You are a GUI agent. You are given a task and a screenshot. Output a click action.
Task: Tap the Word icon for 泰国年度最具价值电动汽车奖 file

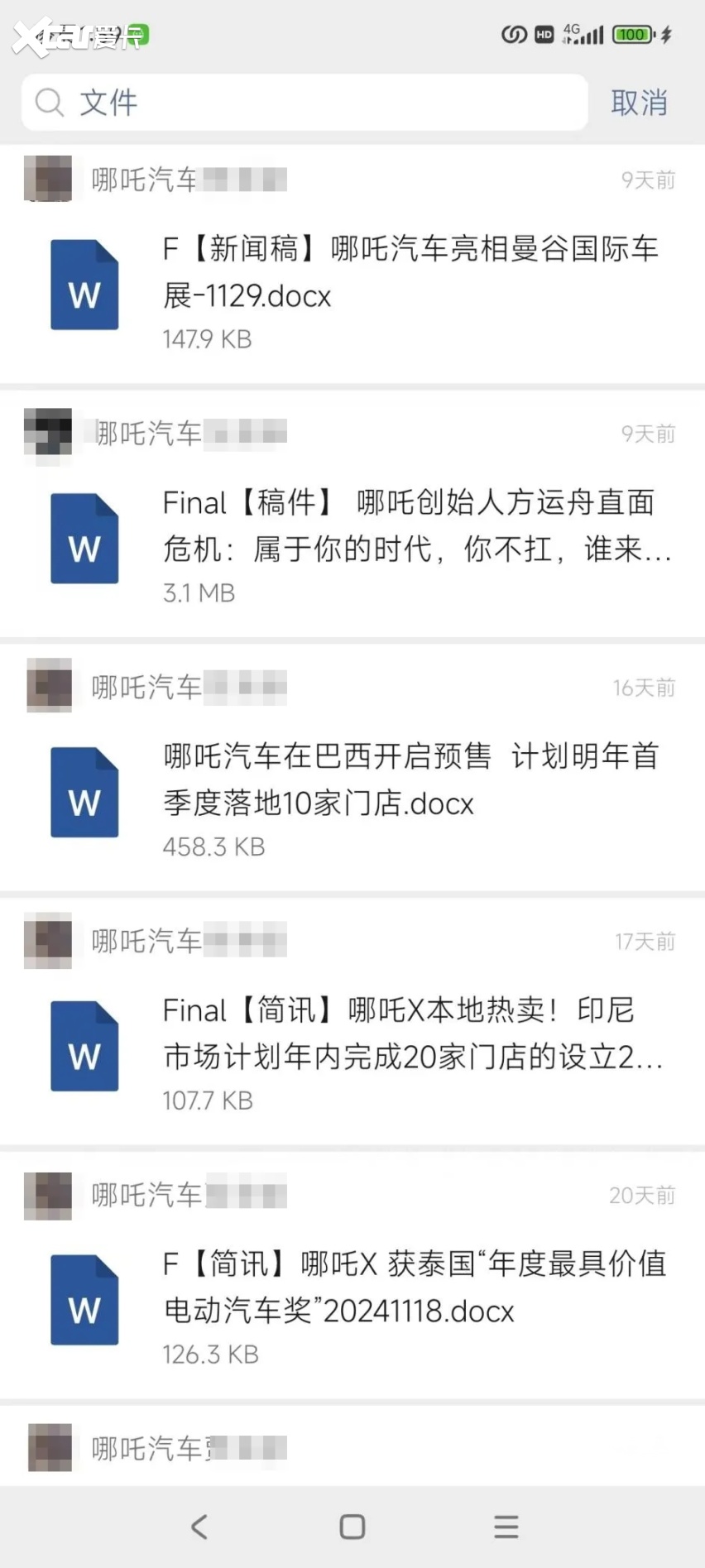[83, 1301]
